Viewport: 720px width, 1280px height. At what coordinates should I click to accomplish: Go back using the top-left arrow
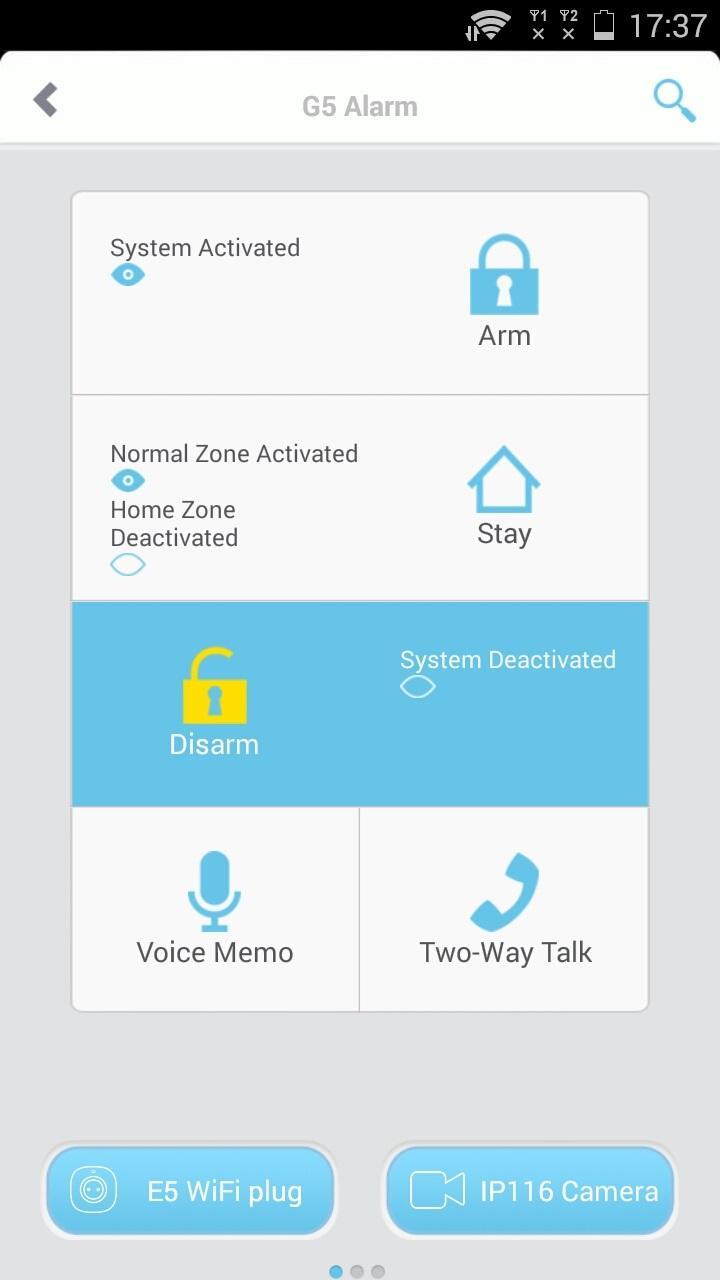coord(46,100)
